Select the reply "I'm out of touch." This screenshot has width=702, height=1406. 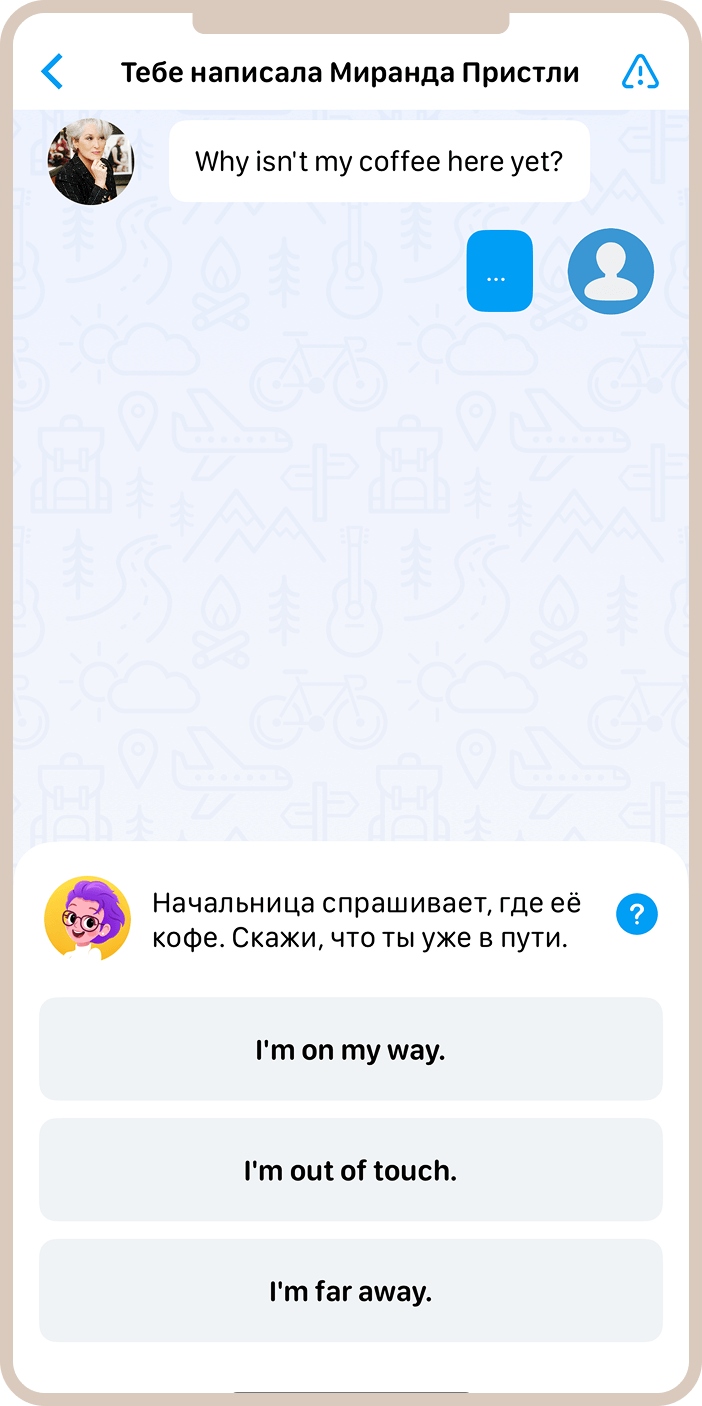(x=350, y=1170)
